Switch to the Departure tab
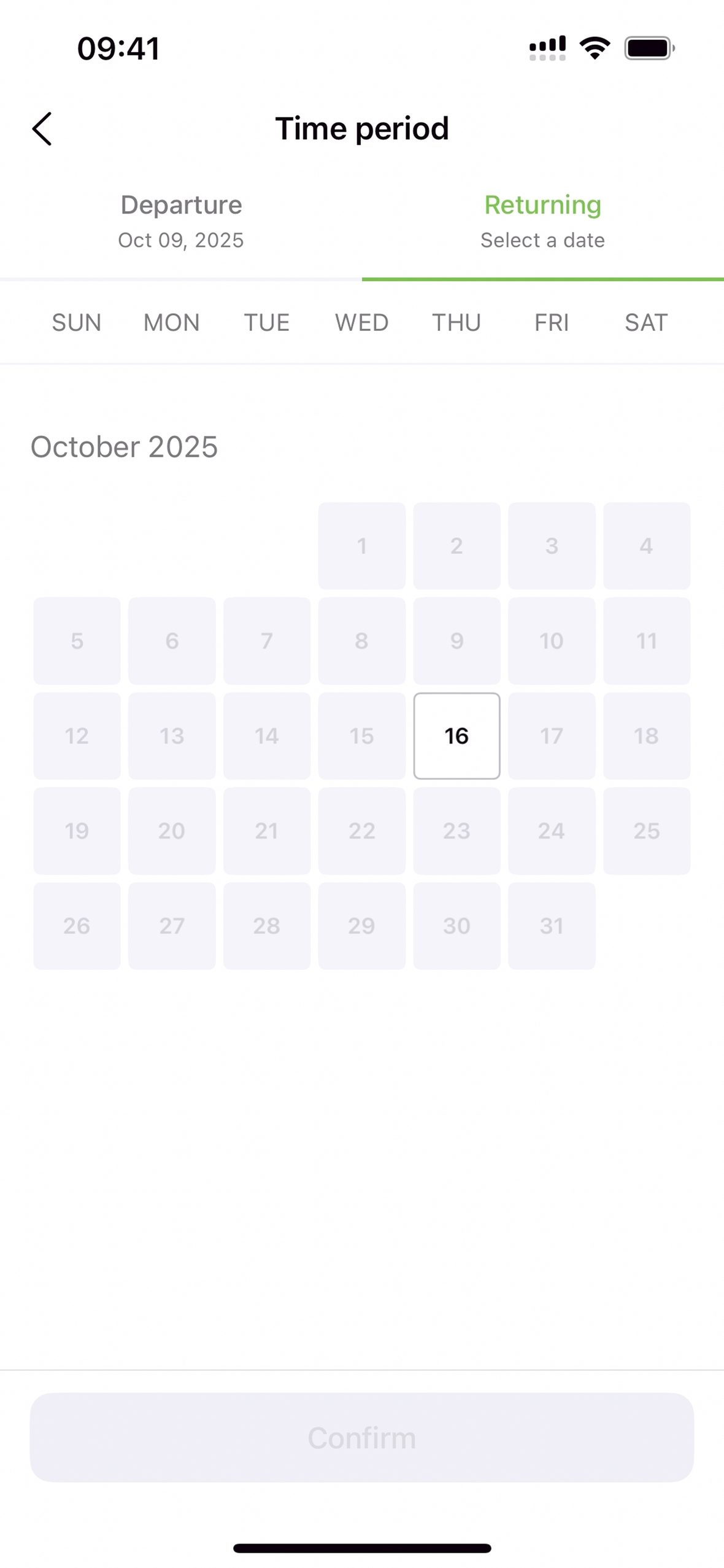724x1568 pixels. 181,221
